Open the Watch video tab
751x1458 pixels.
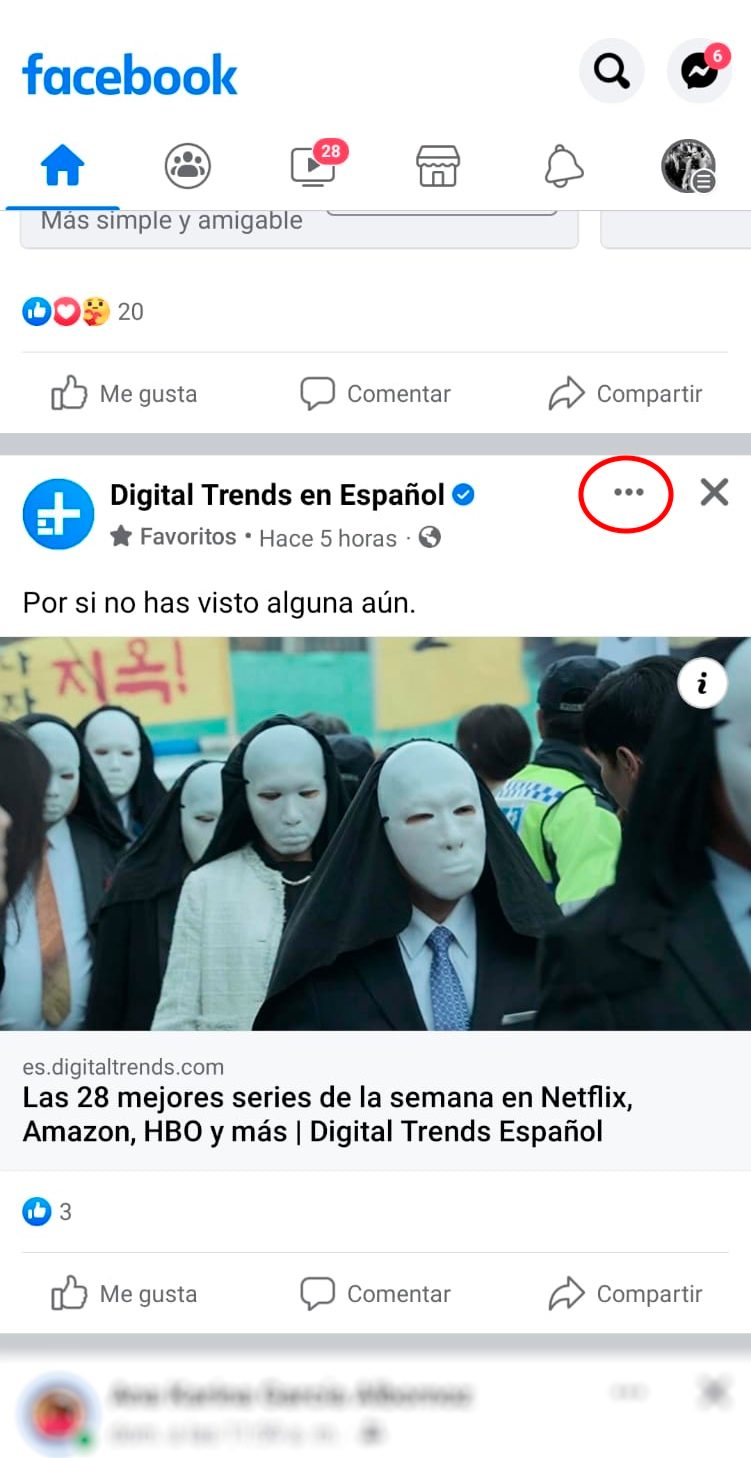pyautogui.click(x=313, y=166)
